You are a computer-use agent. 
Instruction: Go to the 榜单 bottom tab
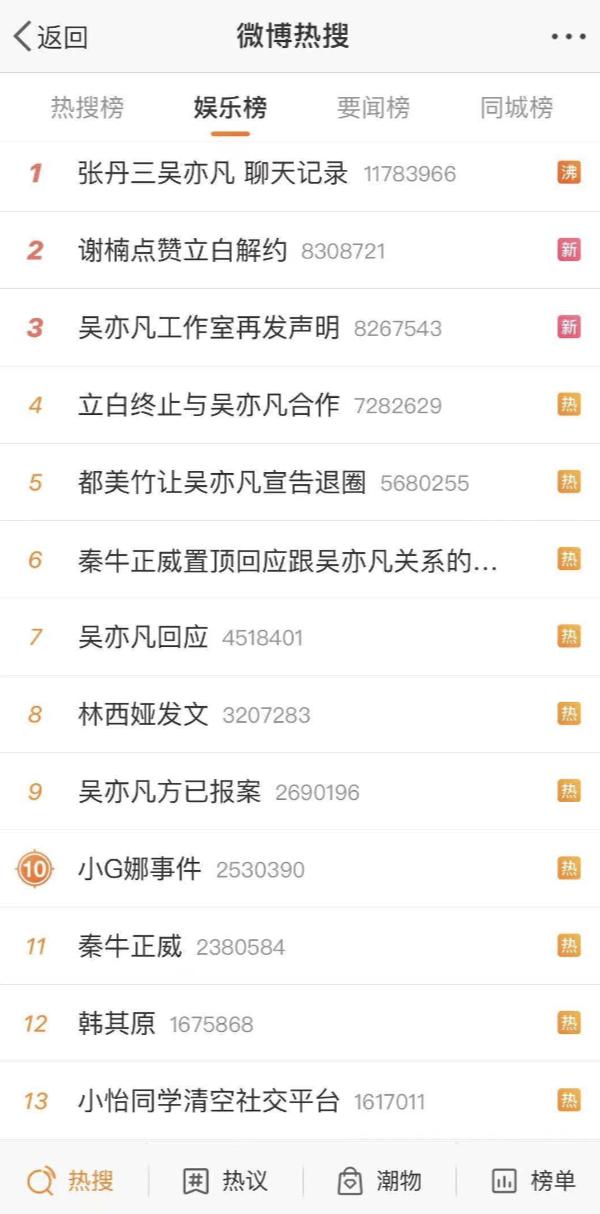point(533,1181)
